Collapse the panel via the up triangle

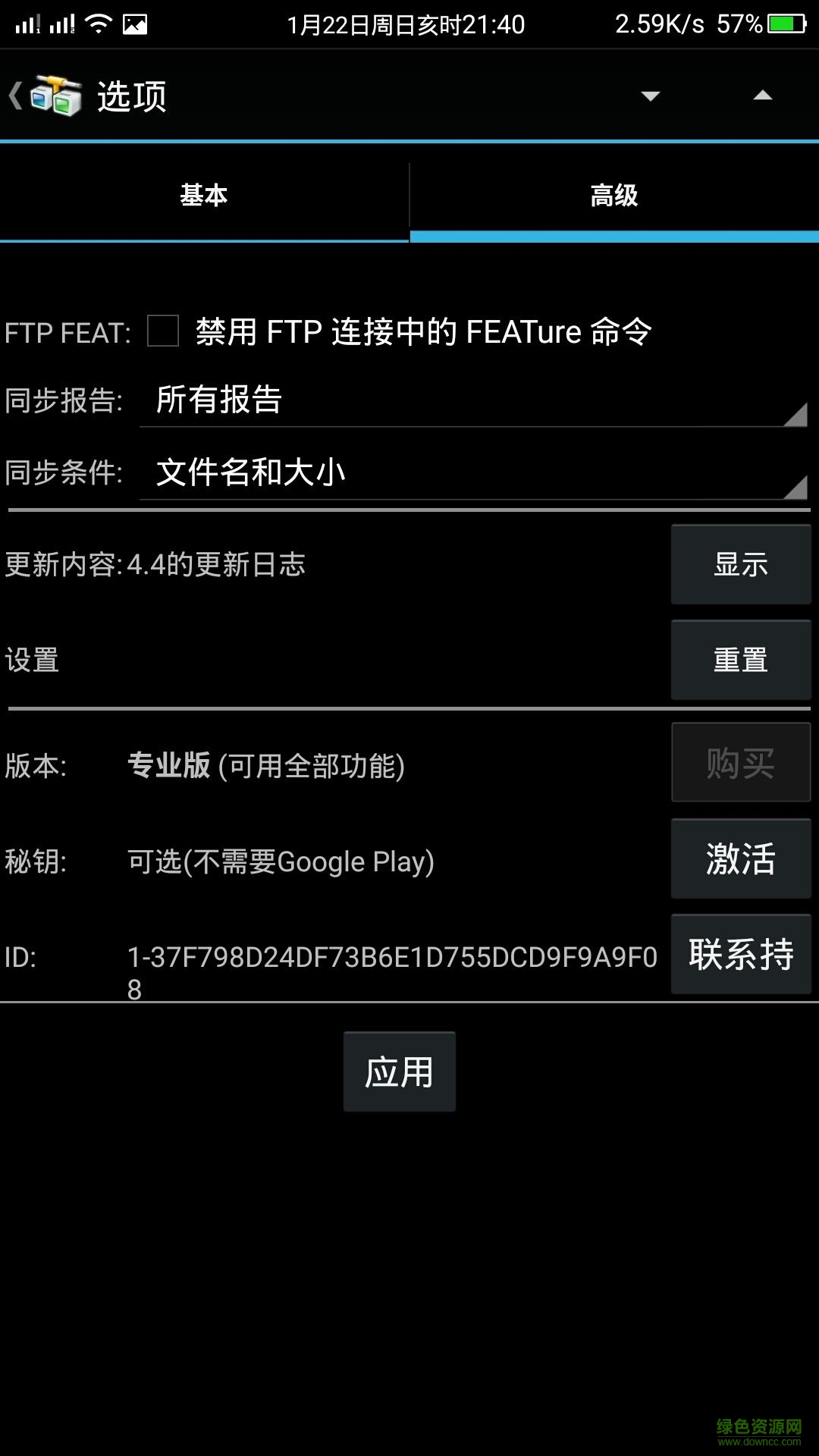tap(763, 97)
